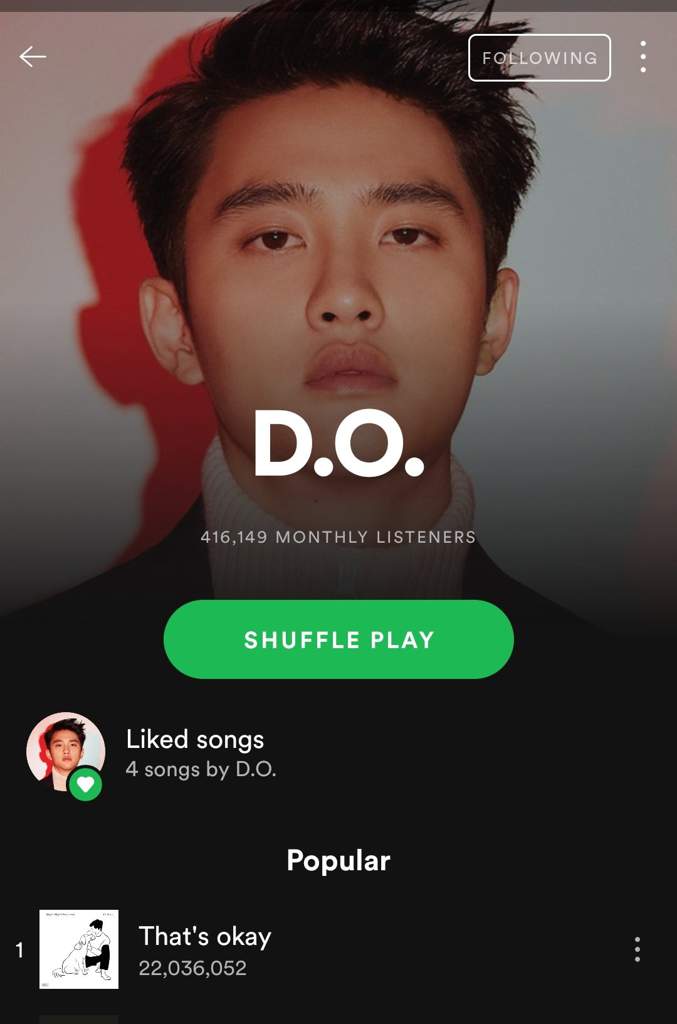The height and width of the screenshot is (1024, 677).
Task: Open options for That's okay
Action: (637, 950)
